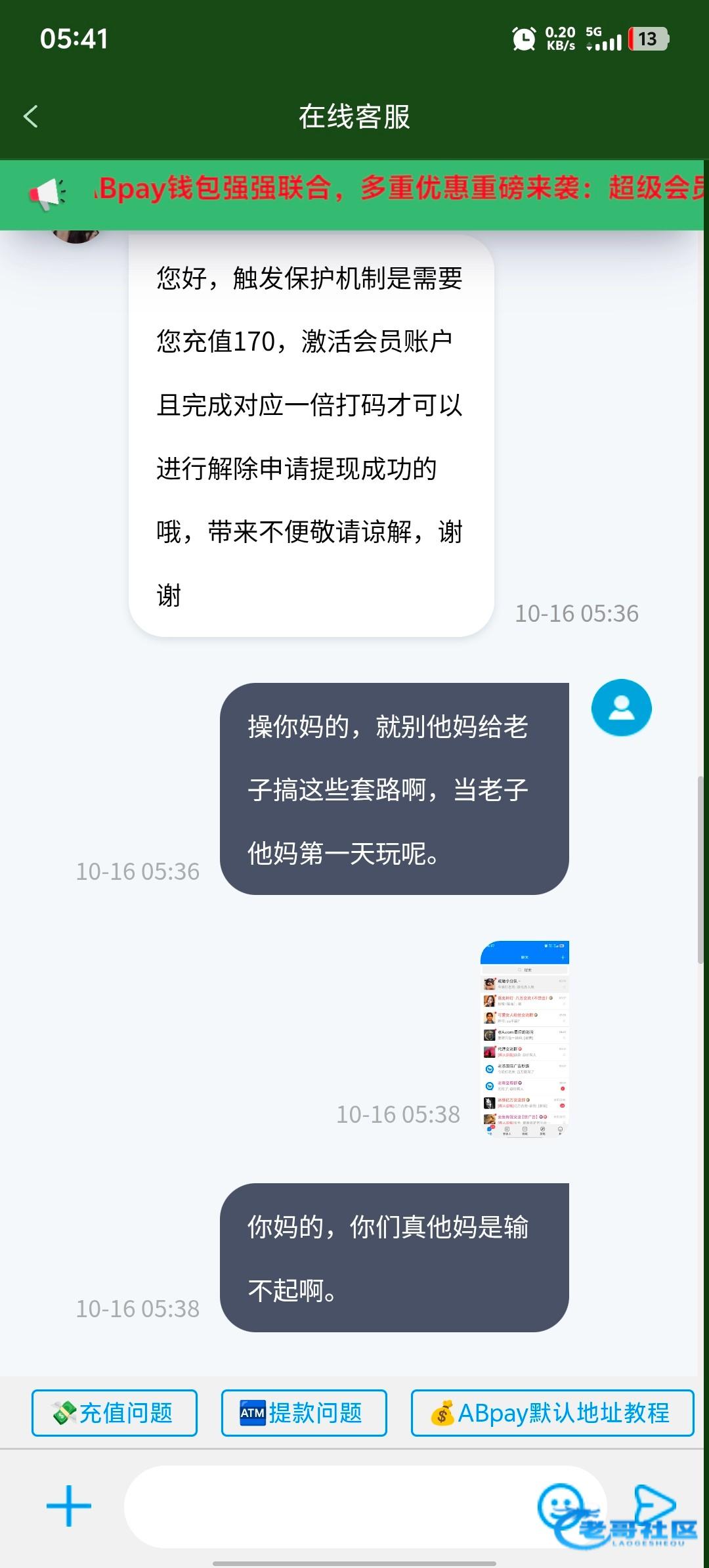Focus the message input field
The width and height of the screenshot is (709, 1568).
pos(328,1507)
